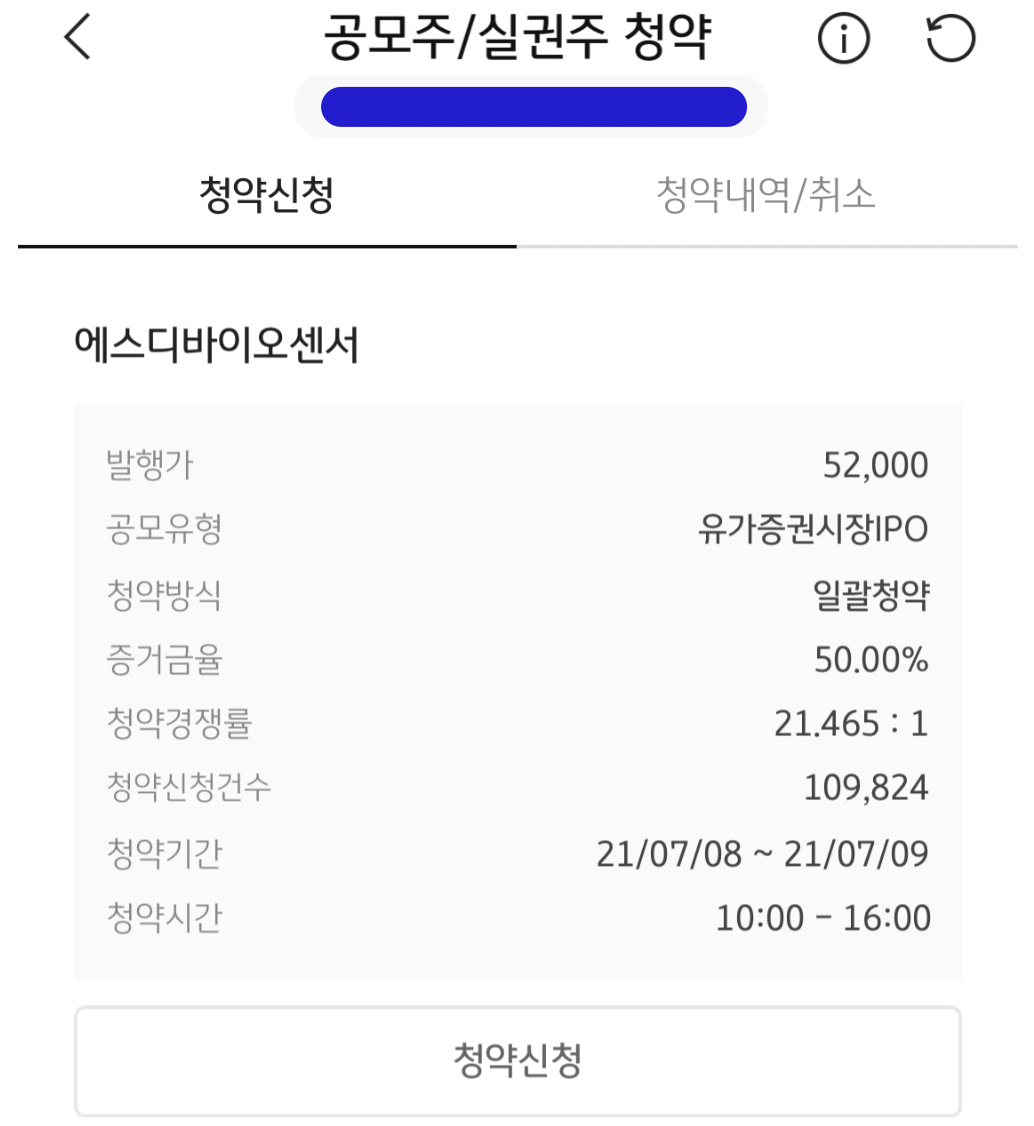Viewport: 1034px width, 1126px height.
Task: Tap the 공모주/실권주 청약 title
Action: coord(517,38)
